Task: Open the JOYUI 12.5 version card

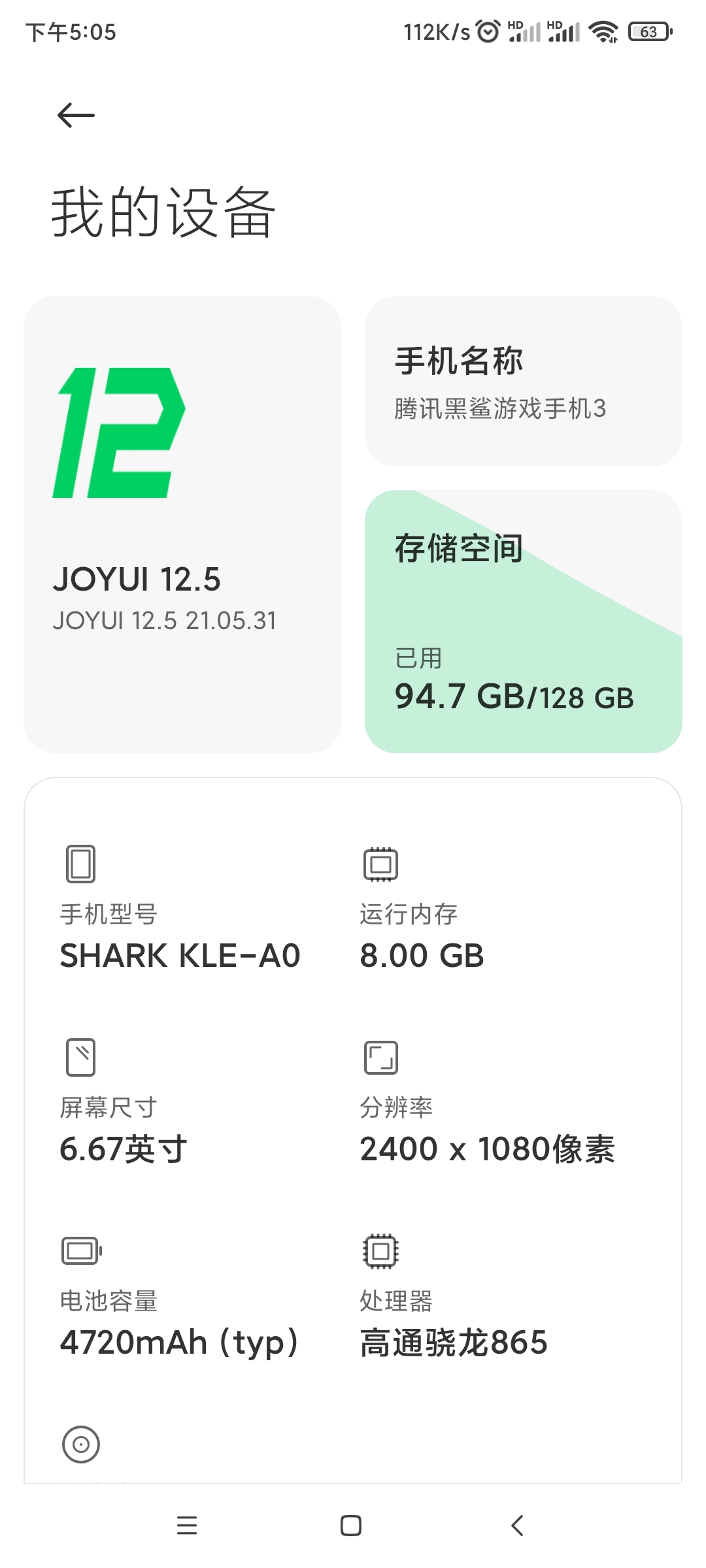Action: click(x=182, y=524)
